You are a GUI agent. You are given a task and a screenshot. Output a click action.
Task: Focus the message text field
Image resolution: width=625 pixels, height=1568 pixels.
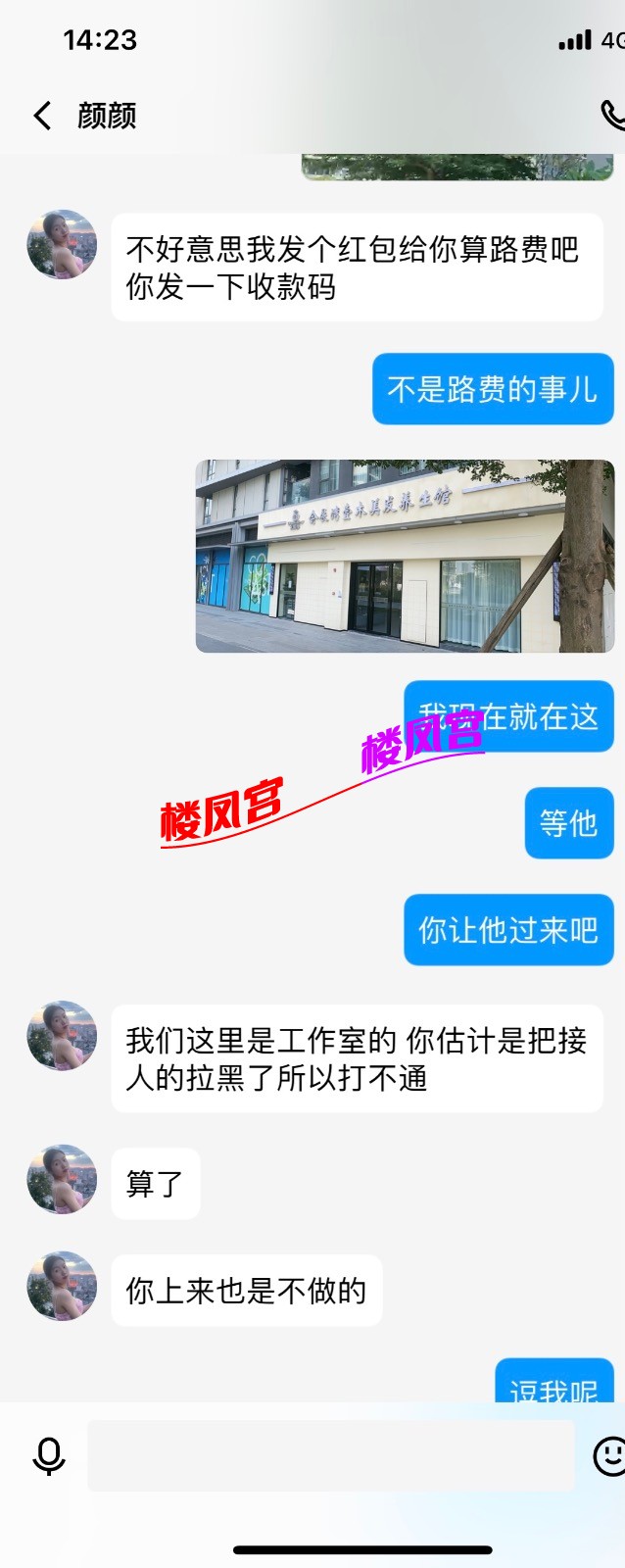click(x=330, y=1456)
